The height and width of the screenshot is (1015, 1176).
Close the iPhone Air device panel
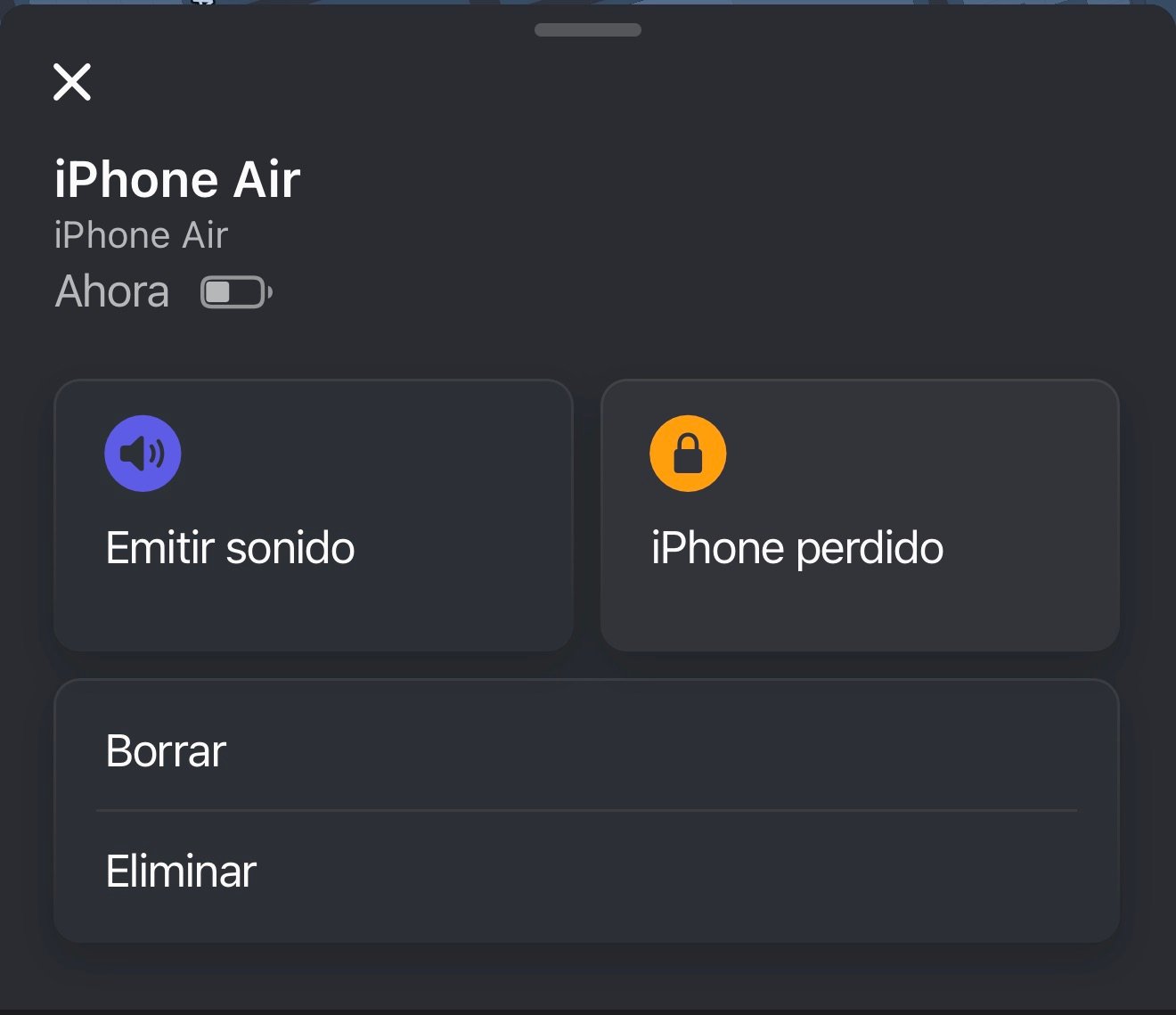(x=72, y=82)
